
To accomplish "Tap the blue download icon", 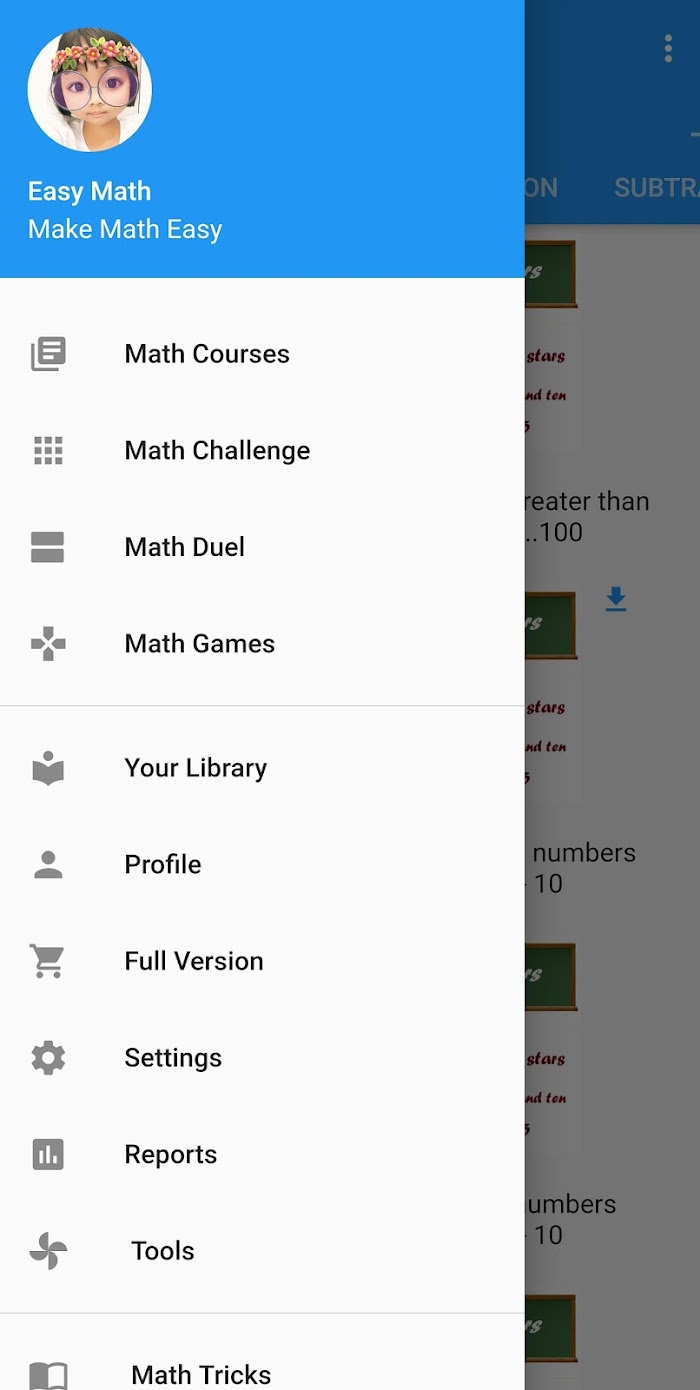I will pos(616,599).
